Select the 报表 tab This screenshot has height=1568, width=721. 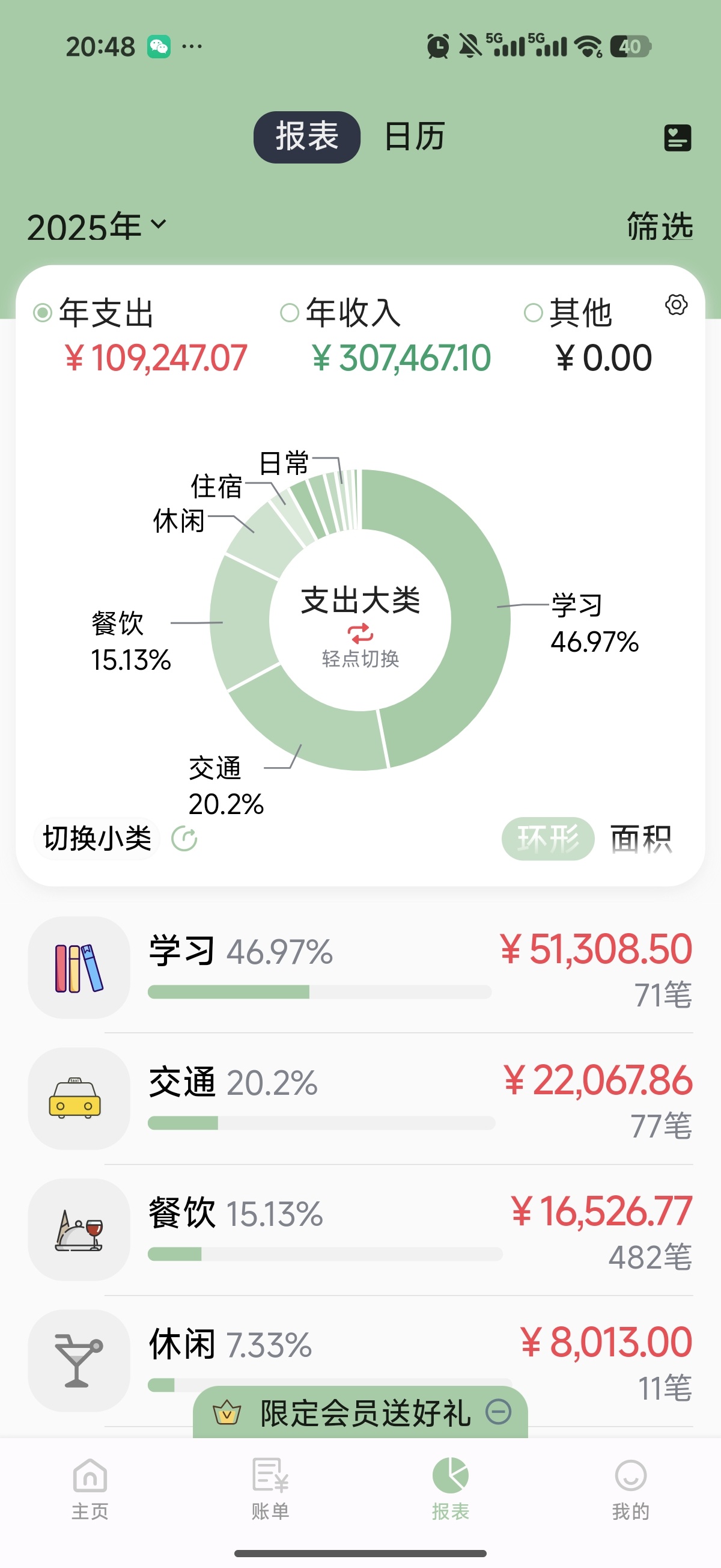pyautogui.click(x=306, y=136)
